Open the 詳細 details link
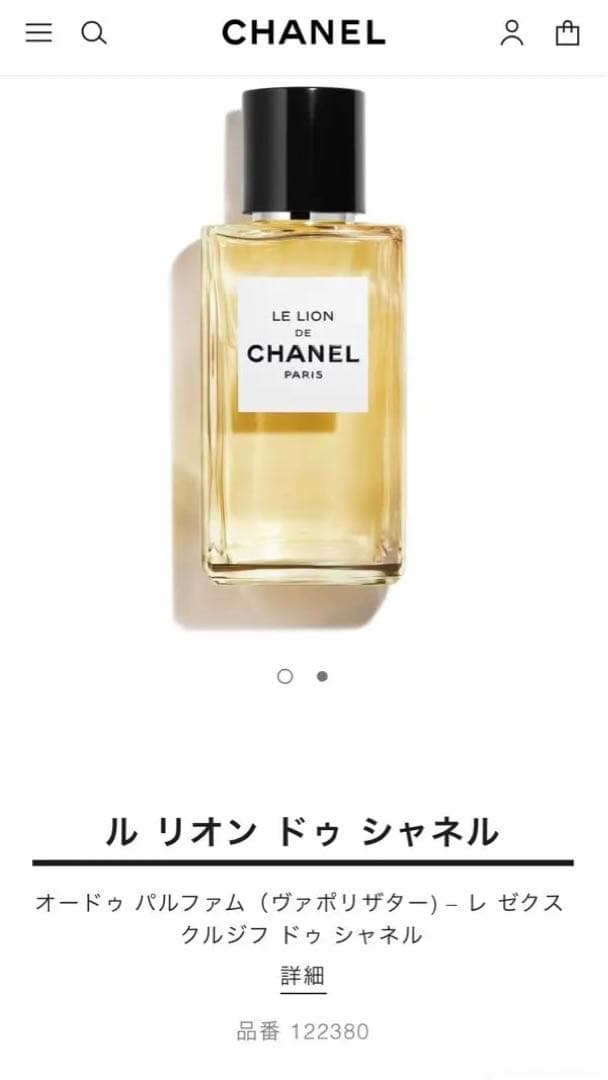Screen dimensions: 608x1080 tap(303, 976)
